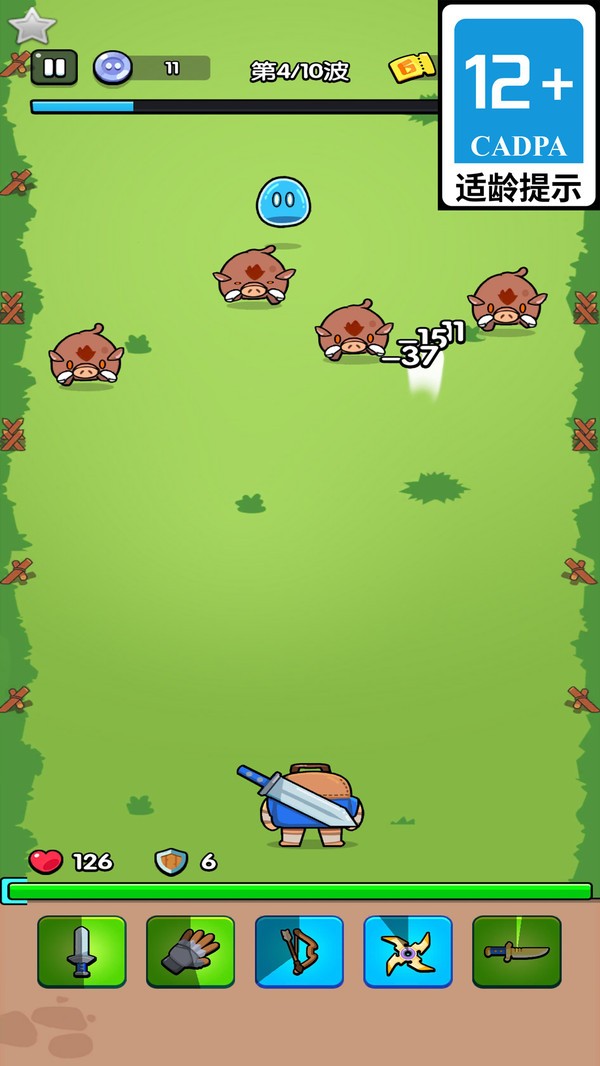
Task: Select the dagger weapon slot
Action: click(516, 951)
